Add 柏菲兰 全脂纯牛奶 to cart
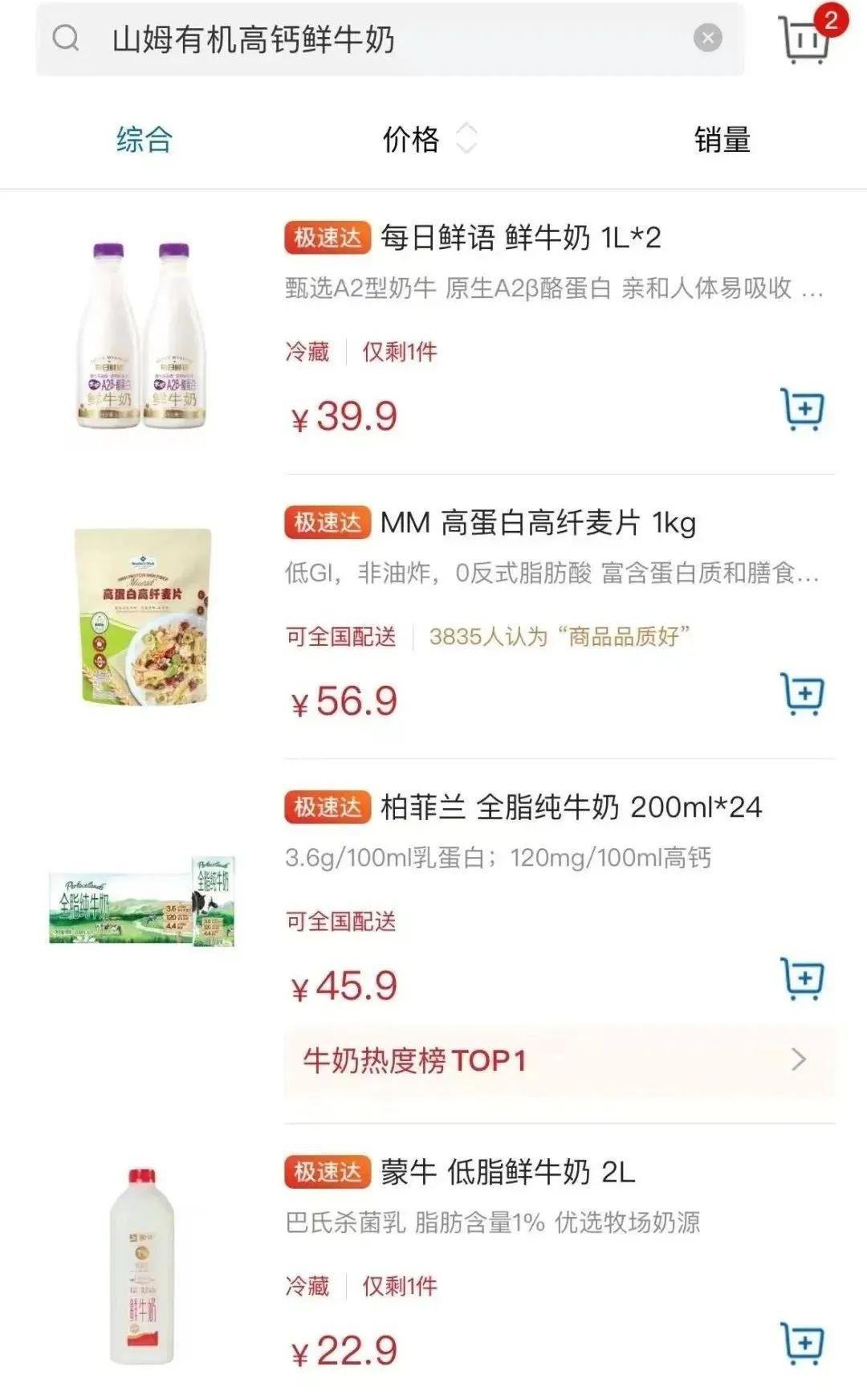Screen dimensions: 867x1400 (x=802, y=978)
